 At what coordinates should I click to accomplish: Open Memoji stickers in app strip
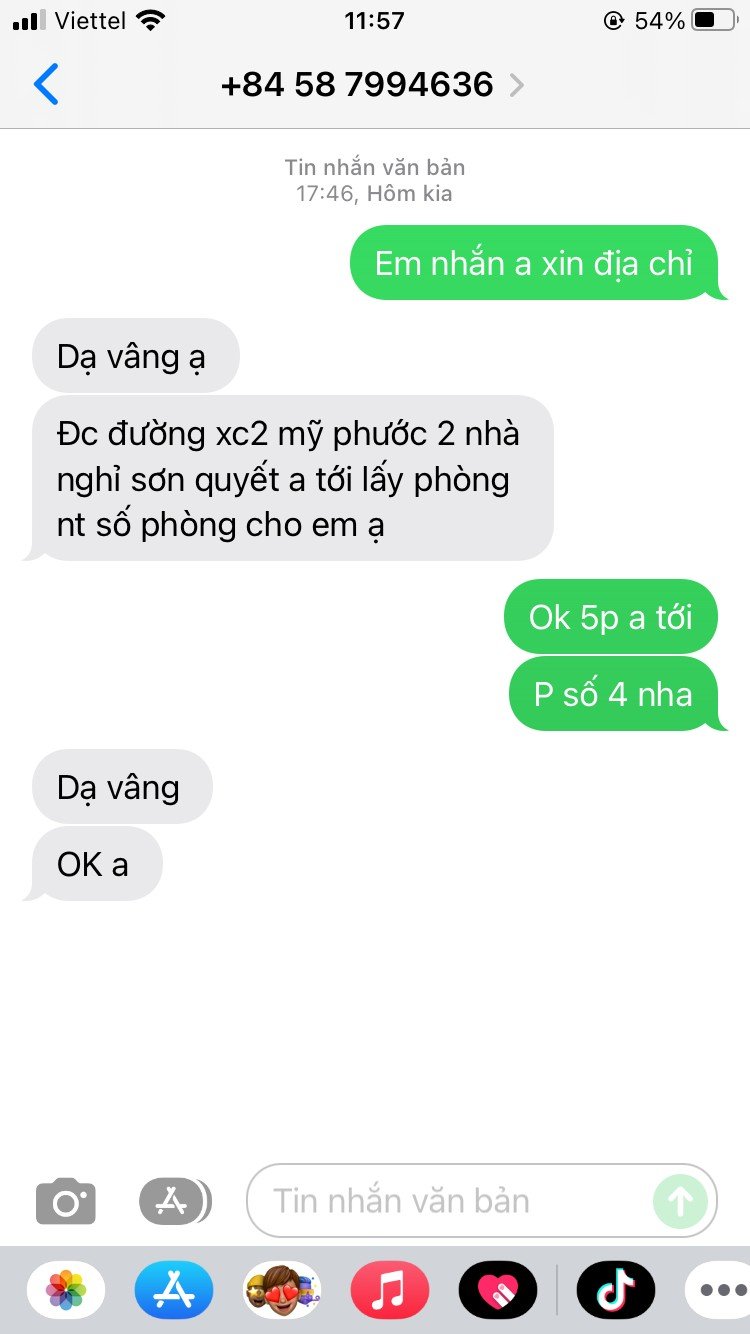[x=282, y=1290]
